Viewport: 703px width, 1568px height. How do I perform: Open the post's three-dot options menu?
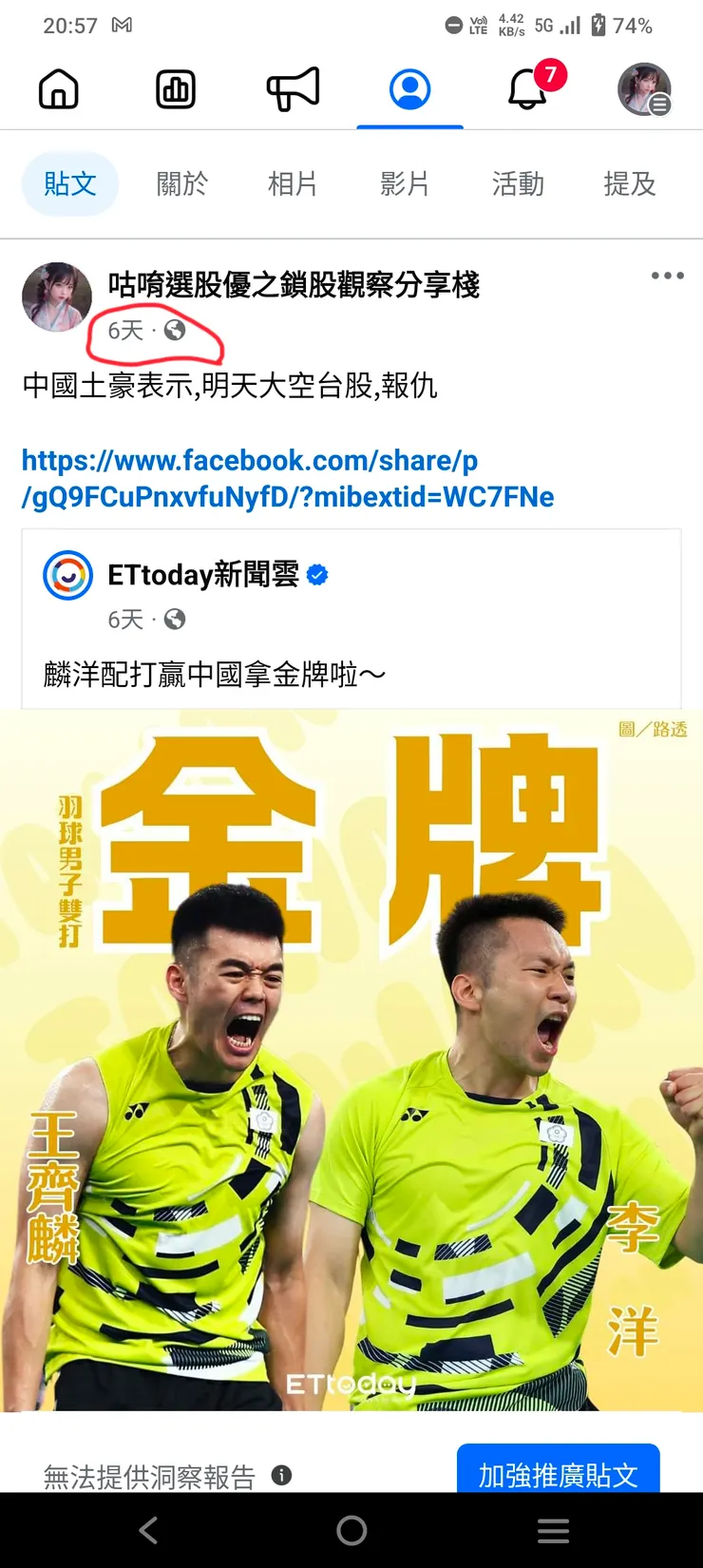tap(667, 276)
